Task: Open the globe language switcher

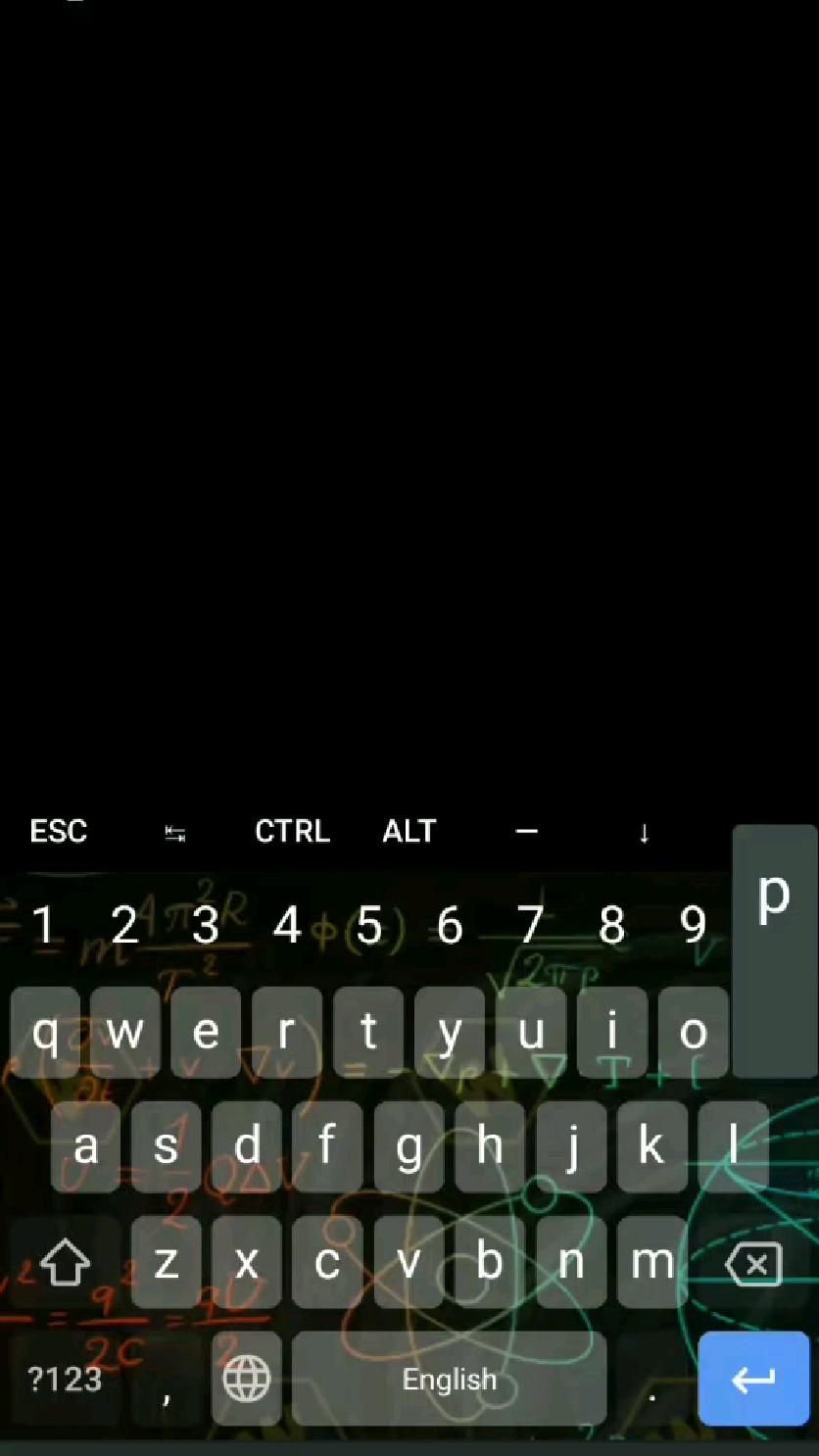Action: click(x=246, y=1380)
